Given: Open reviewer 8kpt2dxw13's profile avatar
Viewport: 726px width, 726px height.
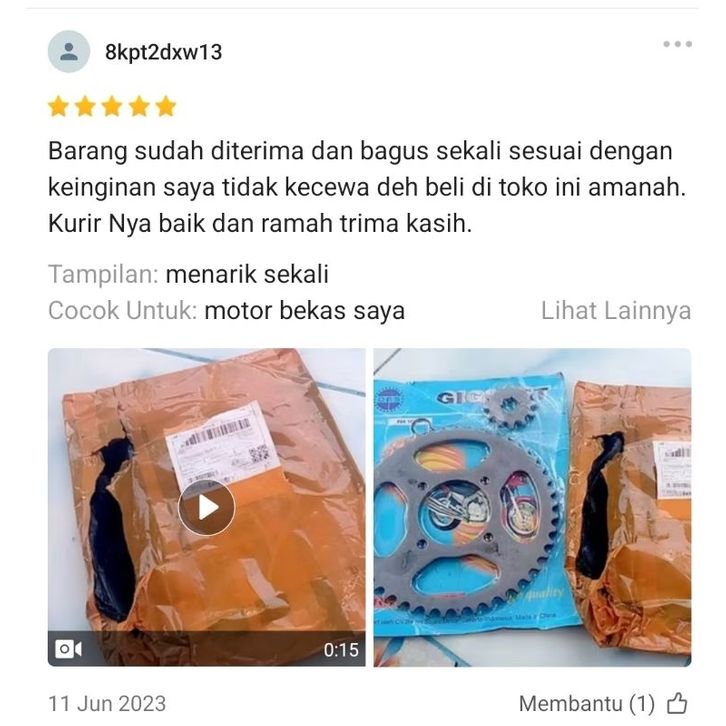Looking at the screenshot, I should coord(69,52).
